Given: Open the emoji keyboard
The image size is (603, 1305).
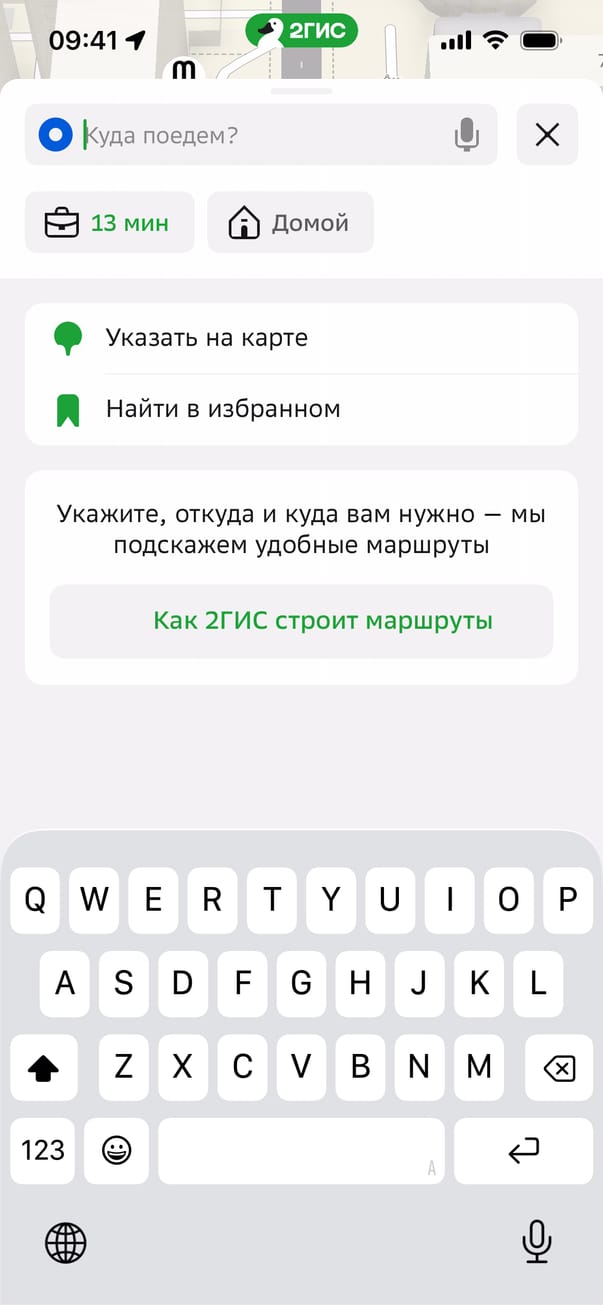Looking at the screenshot, I should coord(117,1151).
